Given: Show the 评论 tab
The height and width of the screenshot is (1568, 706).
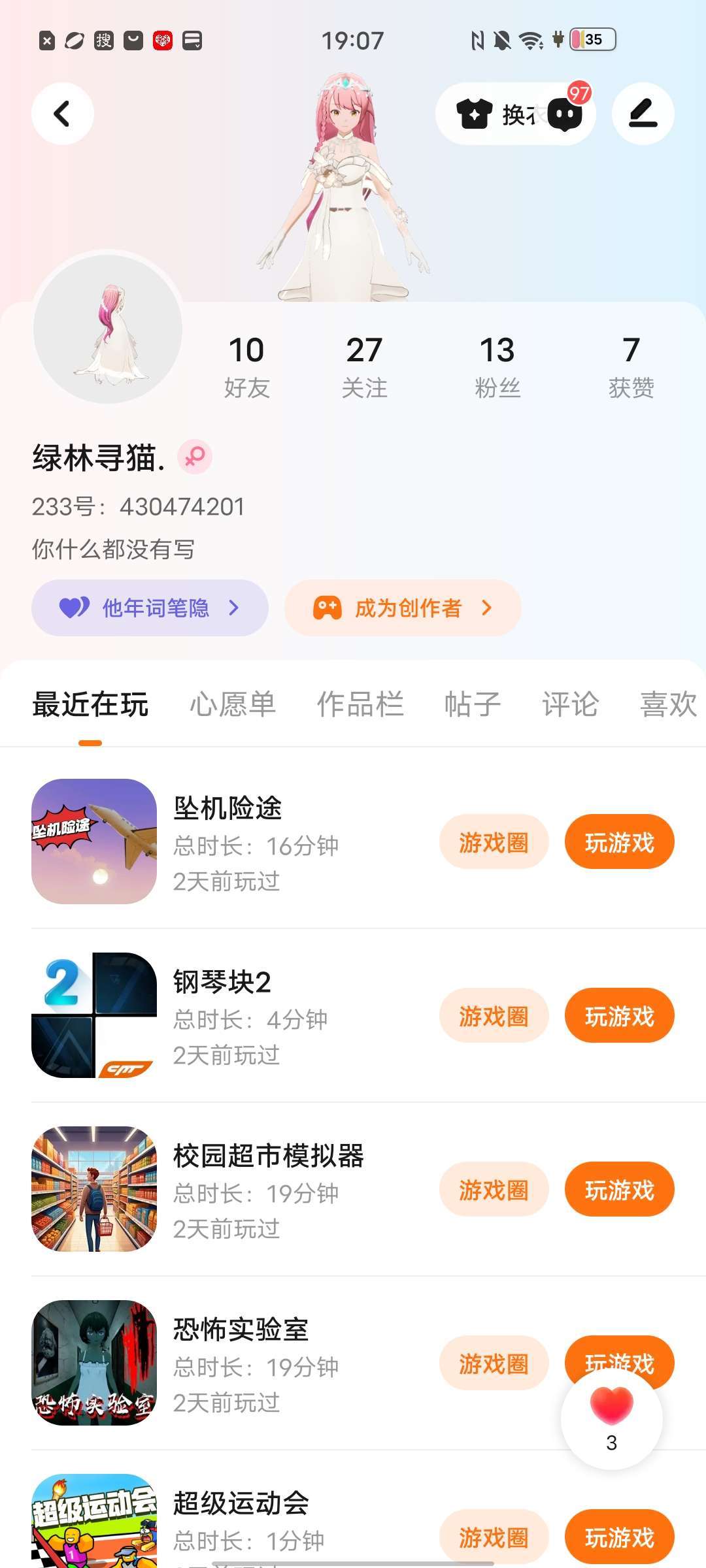Looking at the screenshot, I should pyautogui.click(x=570, y=704).
